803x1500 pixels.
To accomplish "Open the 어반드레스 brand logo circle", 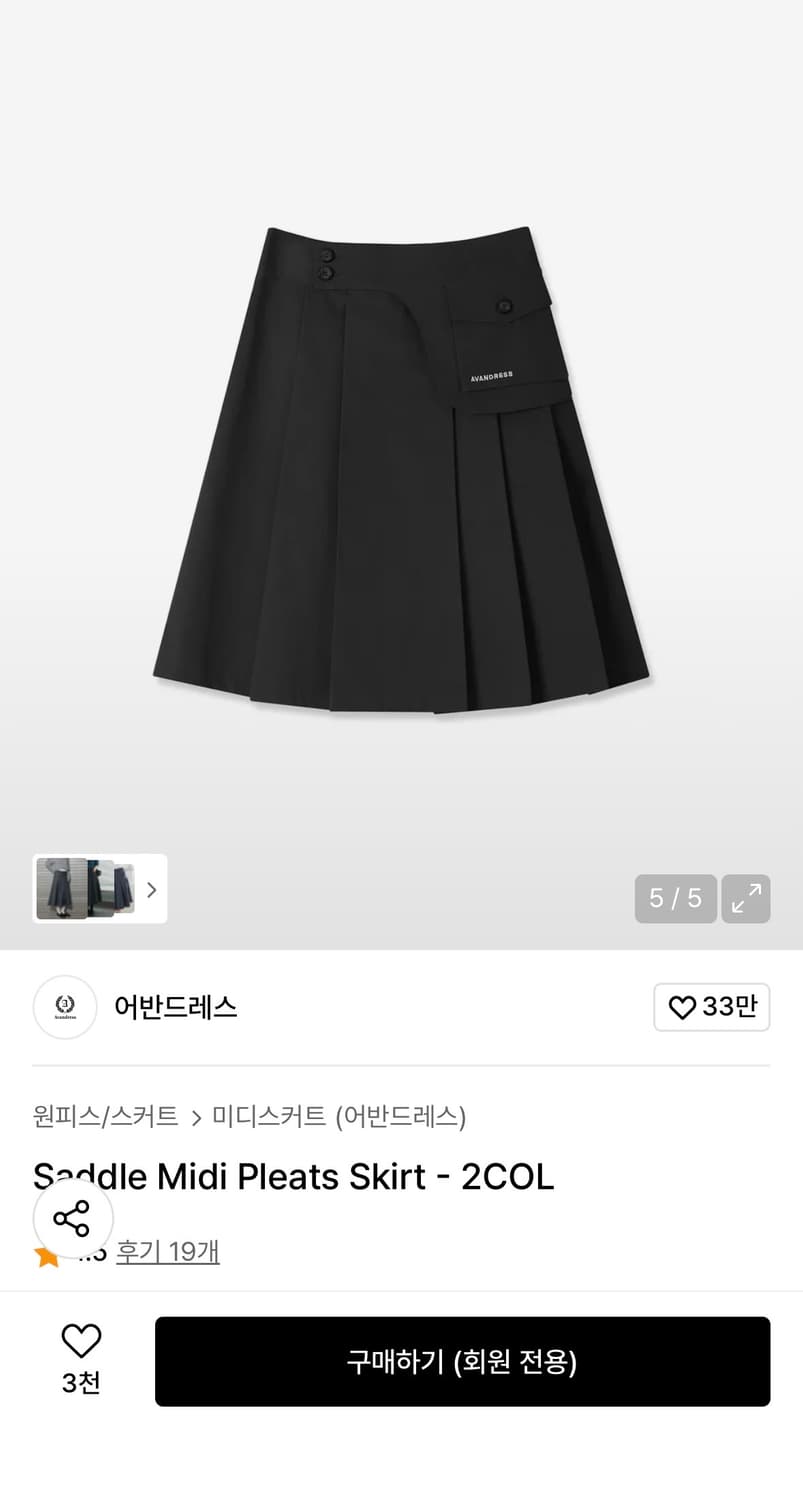I will pos(64,1007).
